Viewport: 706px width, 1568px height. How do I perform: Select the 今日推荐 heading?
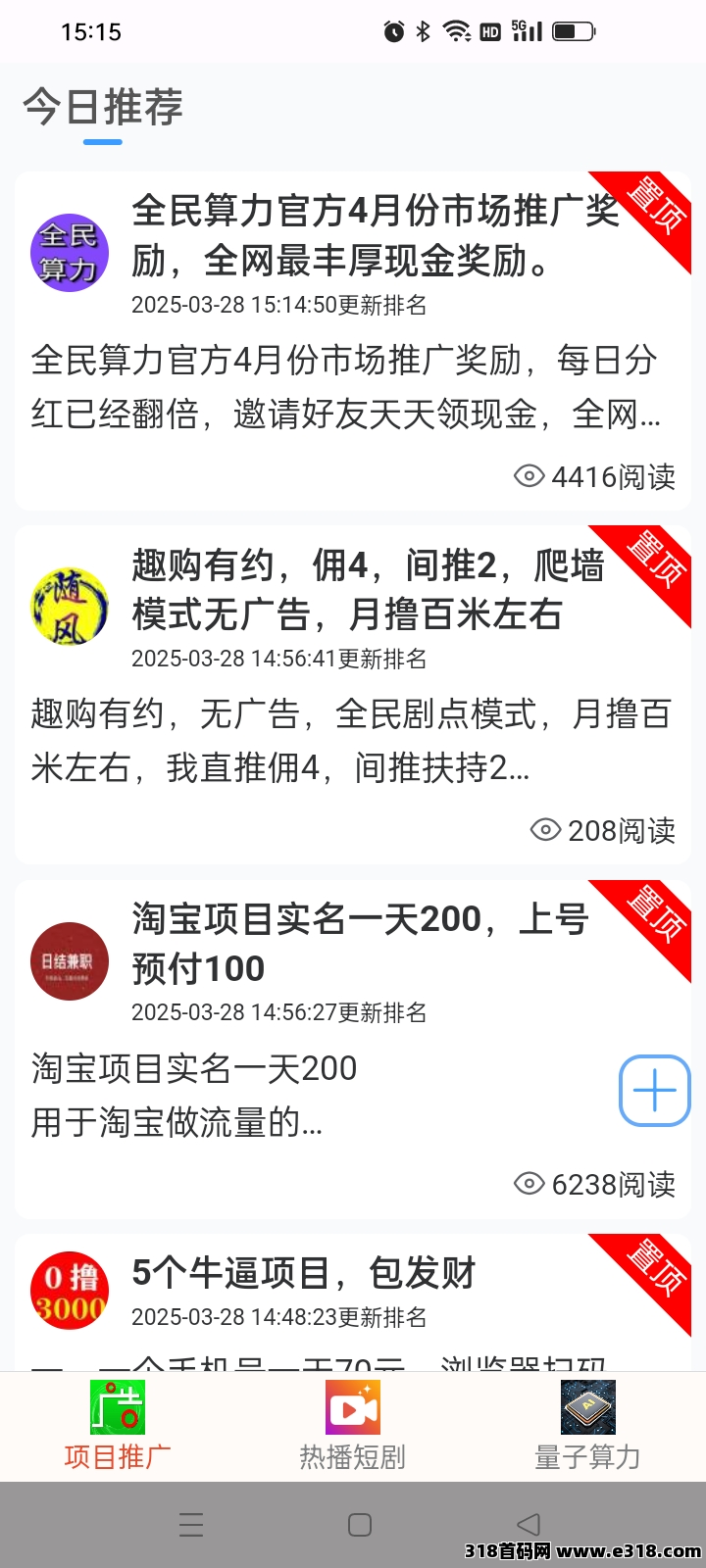101,109
